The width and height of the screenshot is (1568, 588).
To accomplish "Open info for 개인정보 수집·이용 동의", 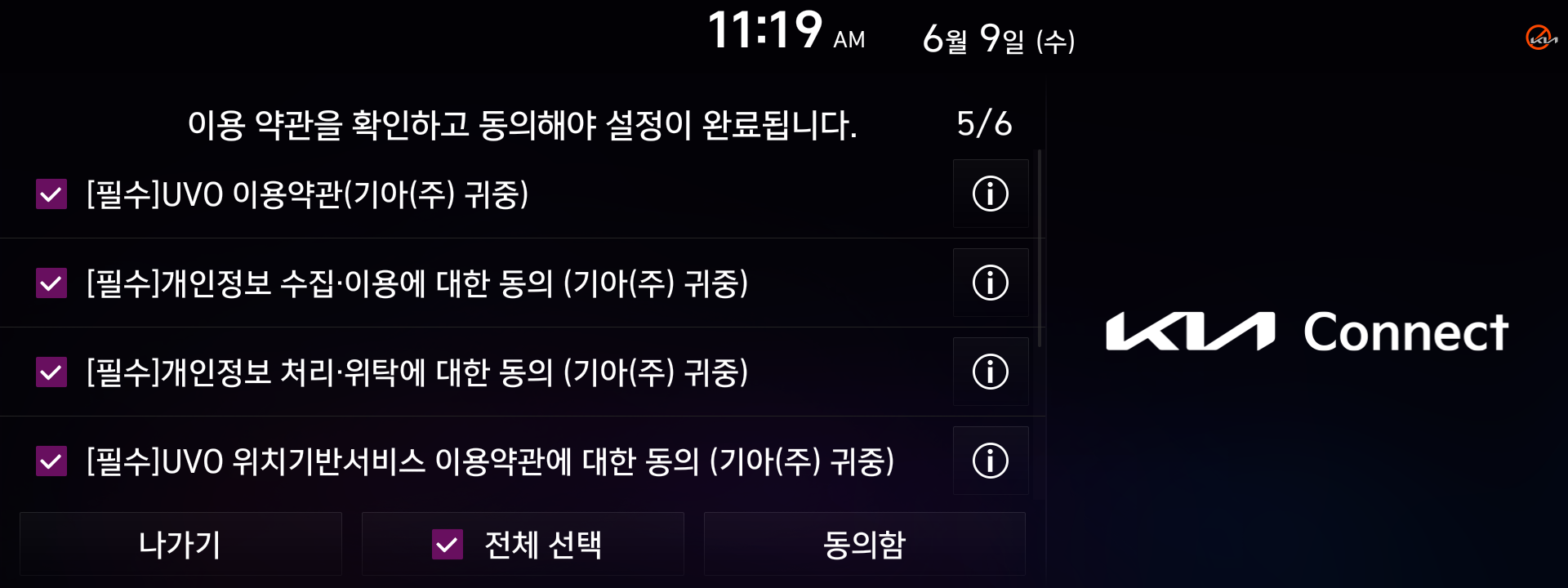I will click(990, 283).
